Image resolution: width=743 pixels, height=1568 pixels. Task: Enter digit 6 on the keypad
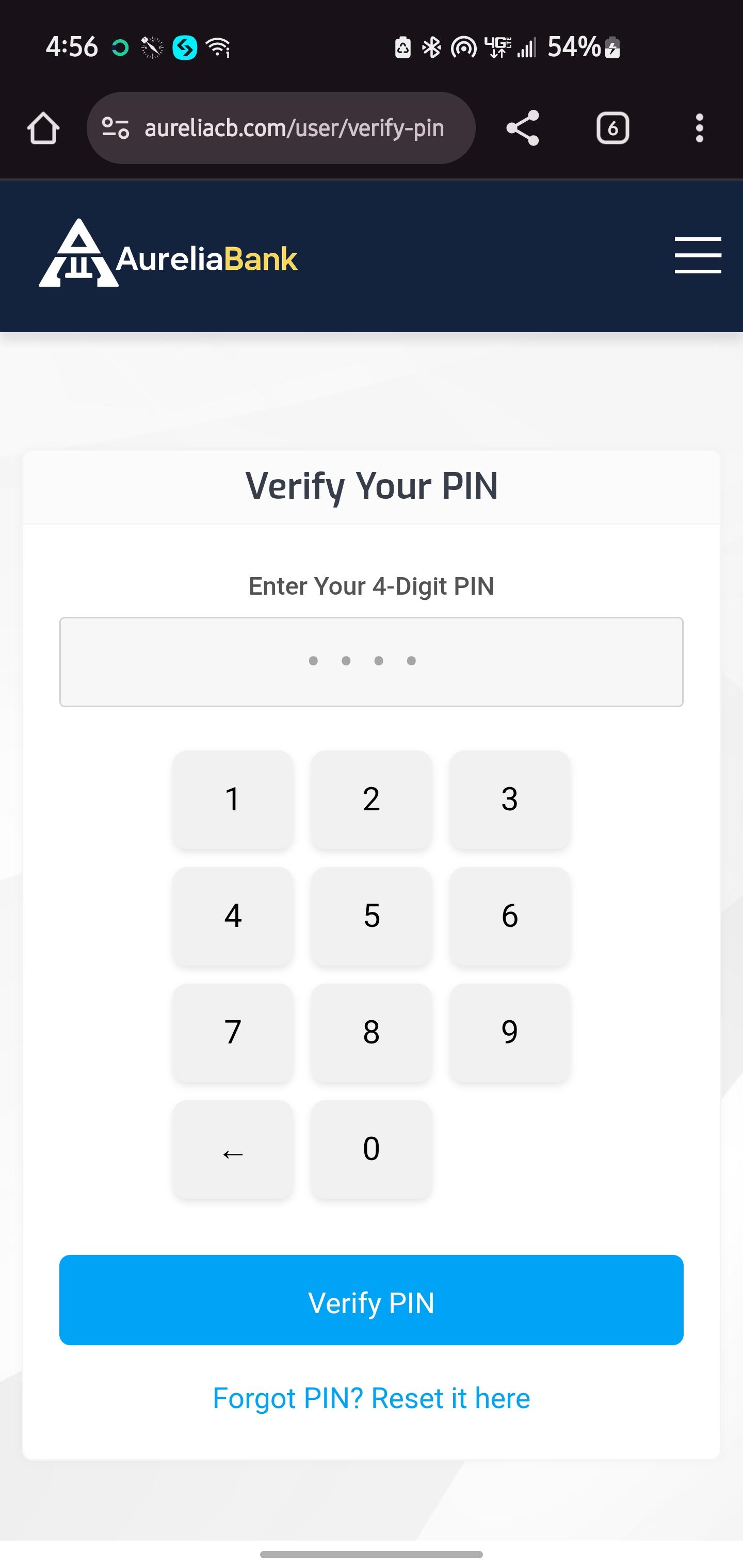tap(510, 916)
